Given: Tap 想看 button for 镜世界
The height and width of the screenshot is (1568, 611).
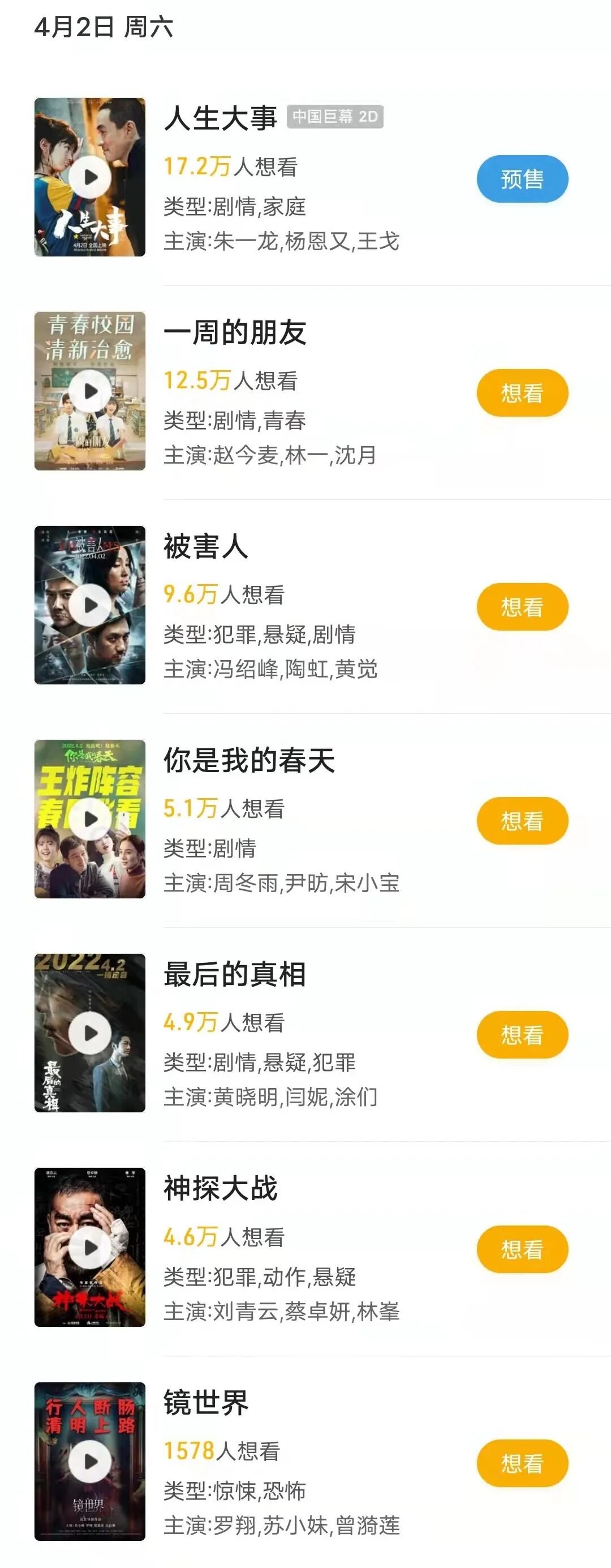Looking at the screenshot, I should [522, 1463].
